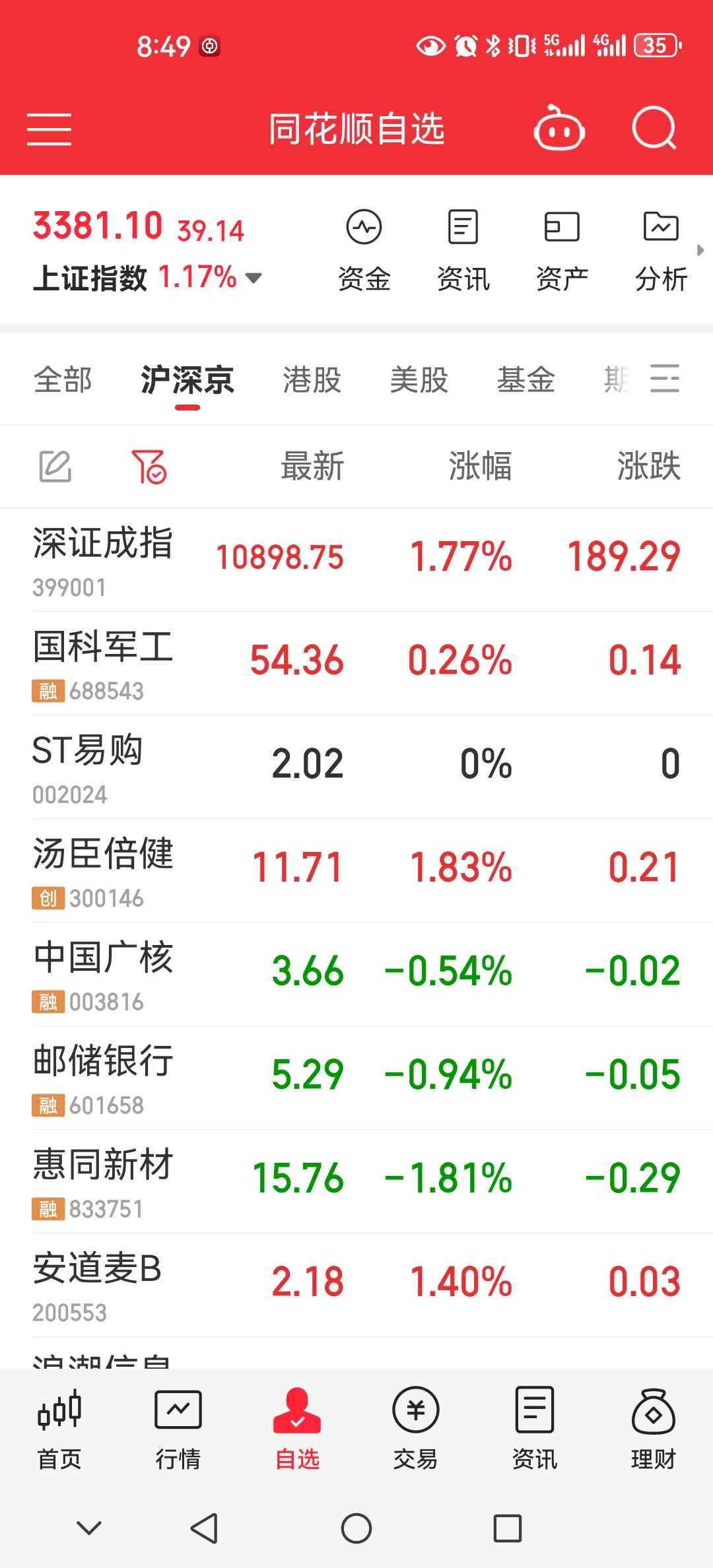Switch to the 港股 tab
The image size is (713, 1568).
pyautogui.click(x=312, y=380)
